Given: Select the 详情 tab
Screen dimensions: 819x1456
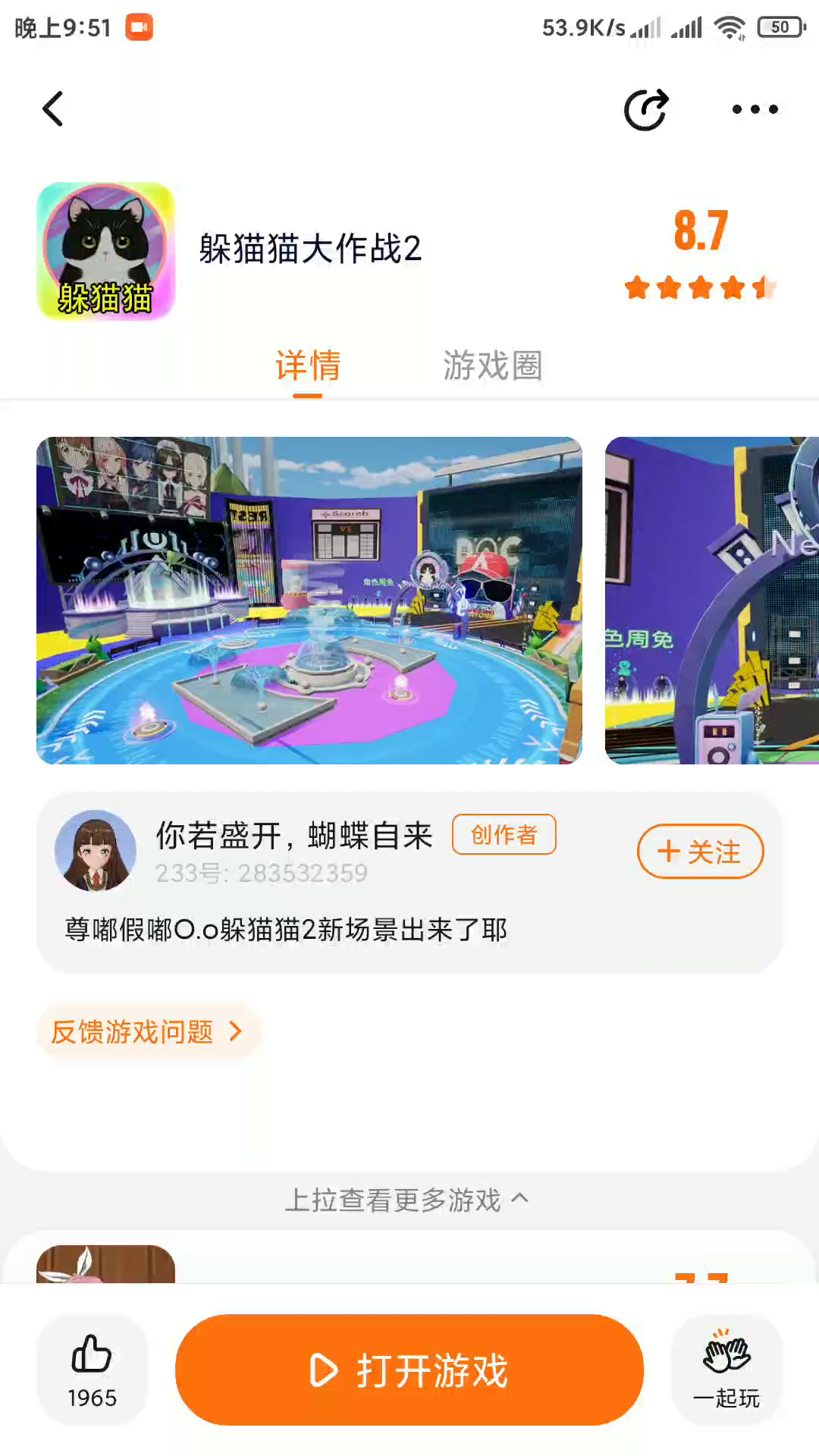Looking at the screenshot, I should (308, 366).
